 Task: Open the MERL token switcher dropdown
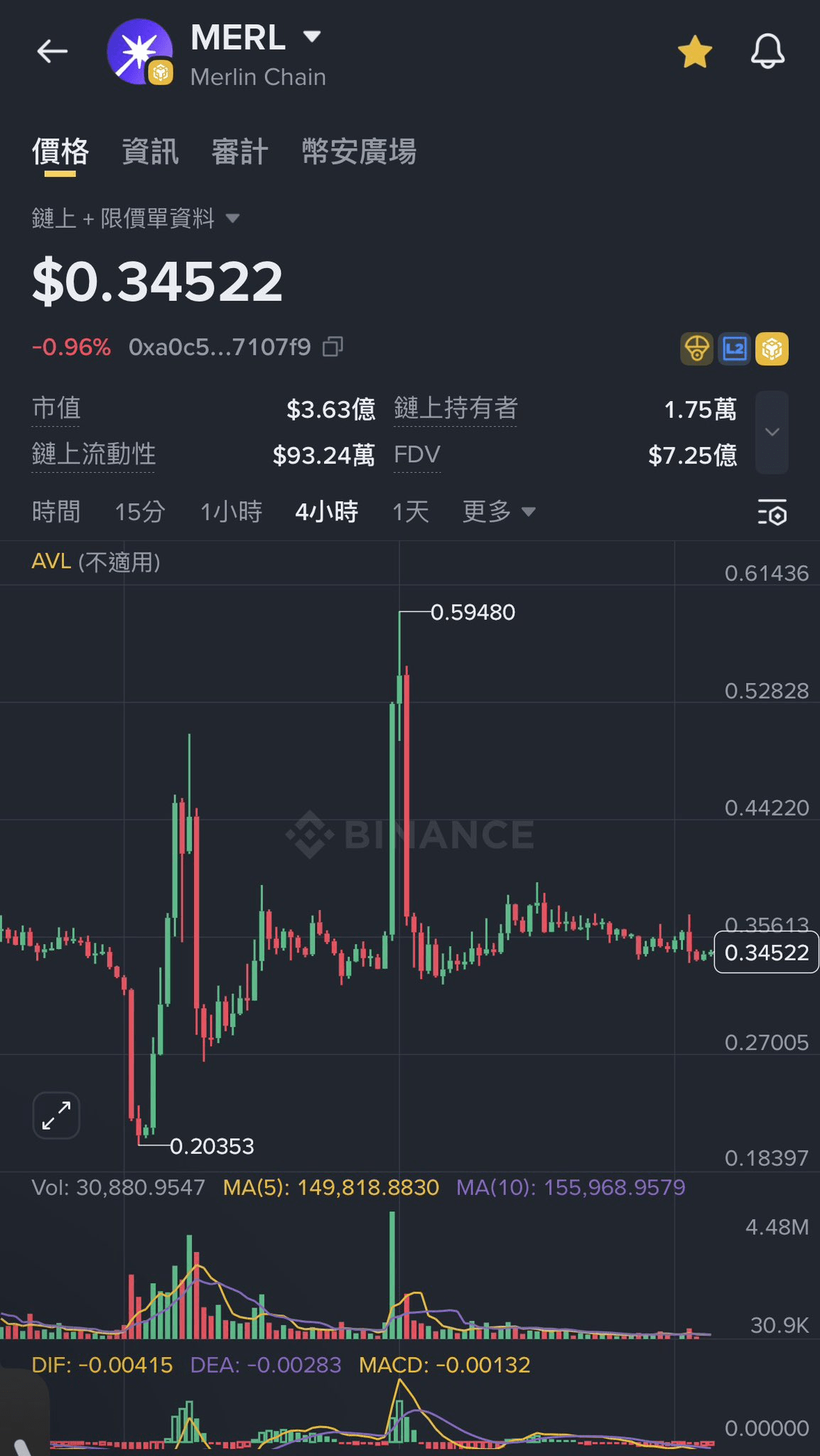[312, 36]
